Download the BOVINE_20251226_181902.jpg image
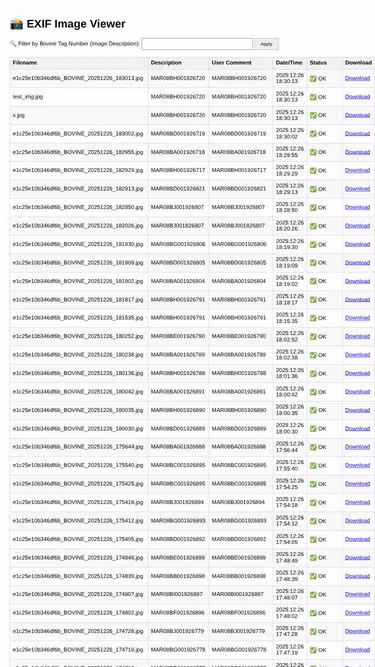Viewport: 375px width, 667px height. (x=357, y=281)
